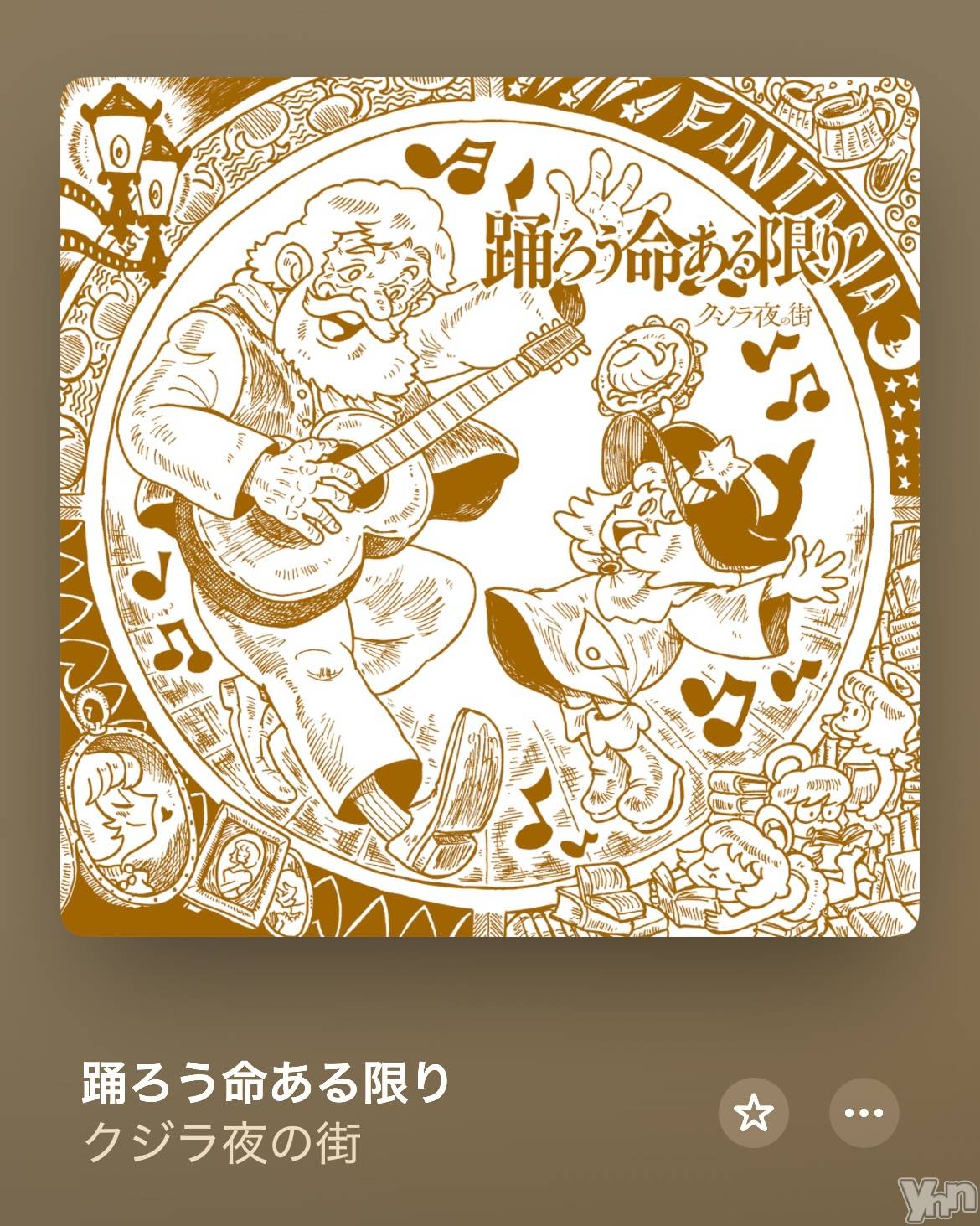
Task: Favorite the song with the star button
Action: click(753, 1113)
